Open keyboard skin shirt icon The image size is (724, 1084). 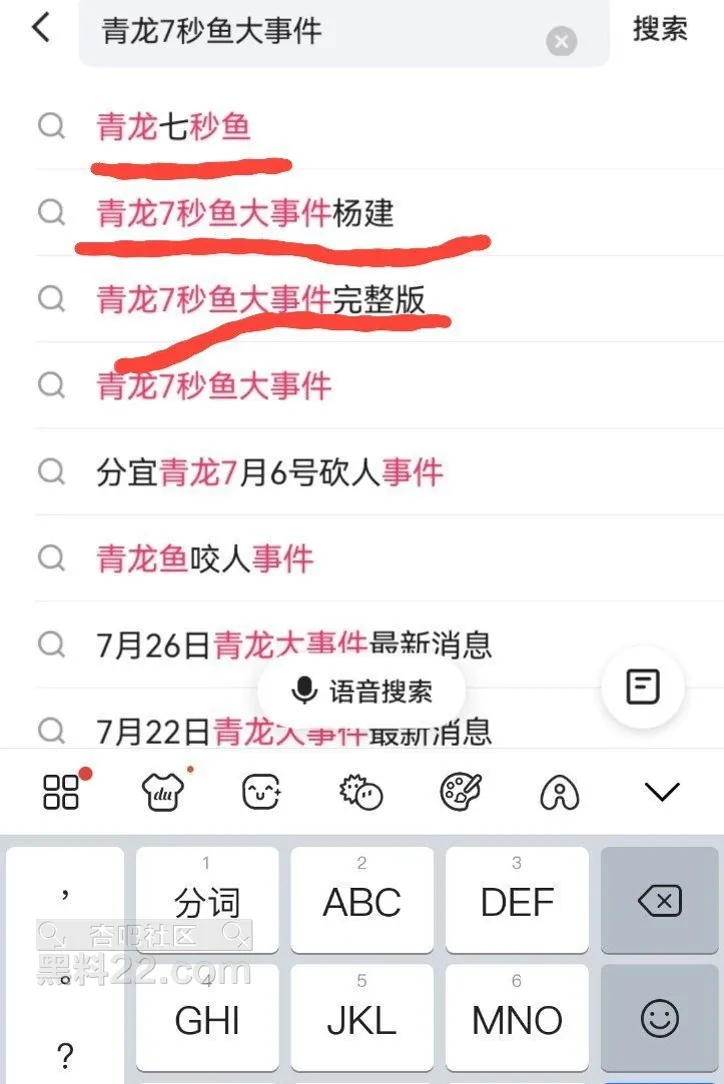[x=163, y=793]
